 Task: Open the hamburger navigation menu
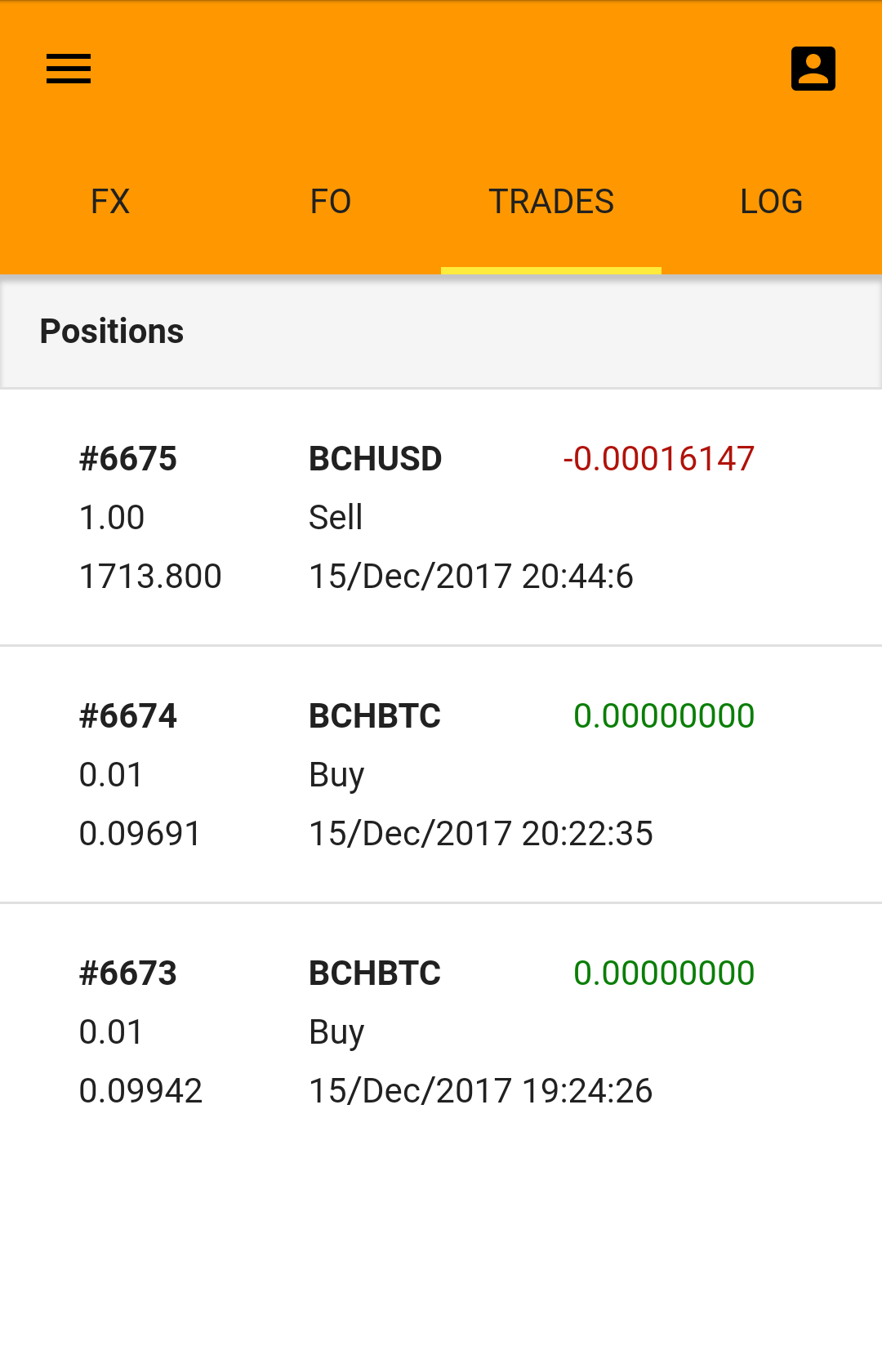69,69
